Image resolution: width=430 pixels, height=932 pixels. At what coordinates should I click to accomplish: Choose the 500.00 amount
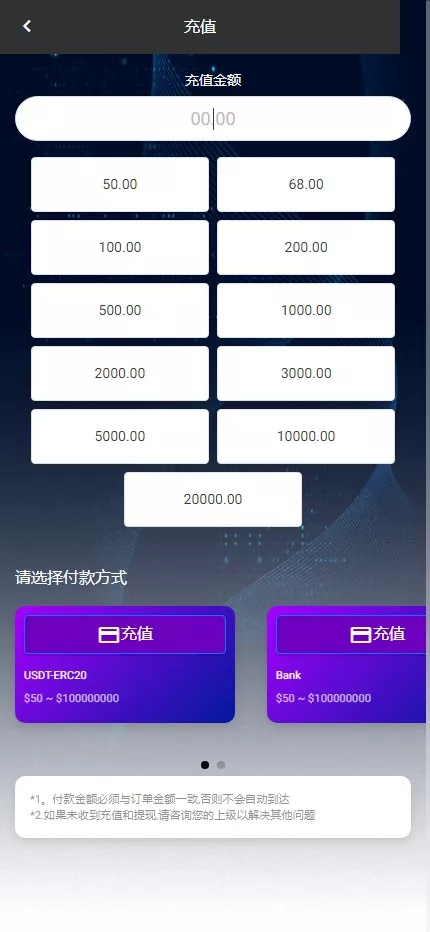[x=120, y=310]
